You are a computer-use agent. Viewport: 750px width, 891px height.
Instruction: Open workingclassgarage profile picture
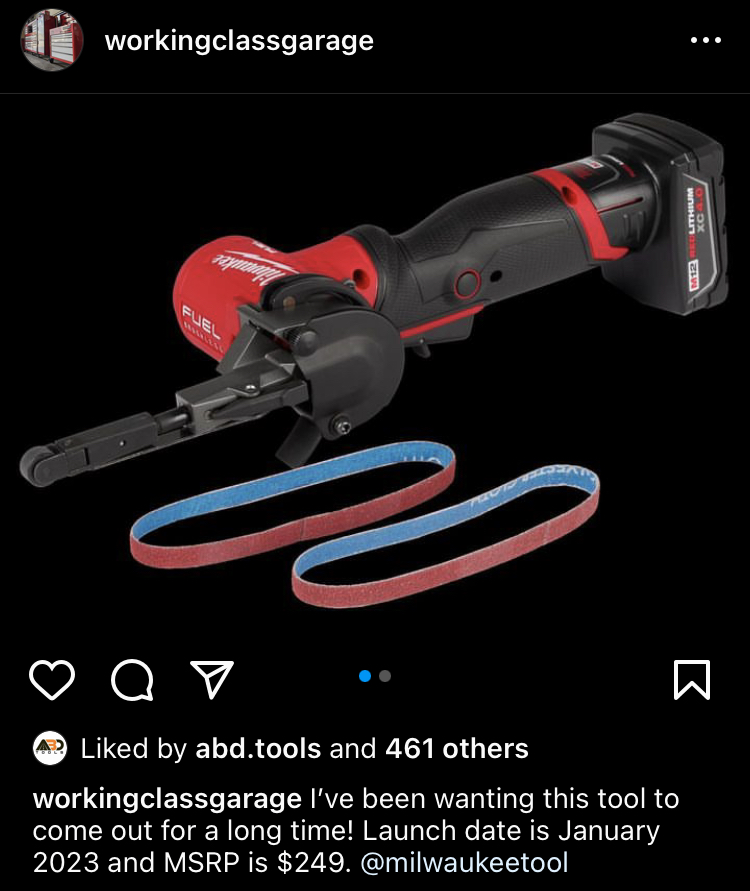pos(52,41)
